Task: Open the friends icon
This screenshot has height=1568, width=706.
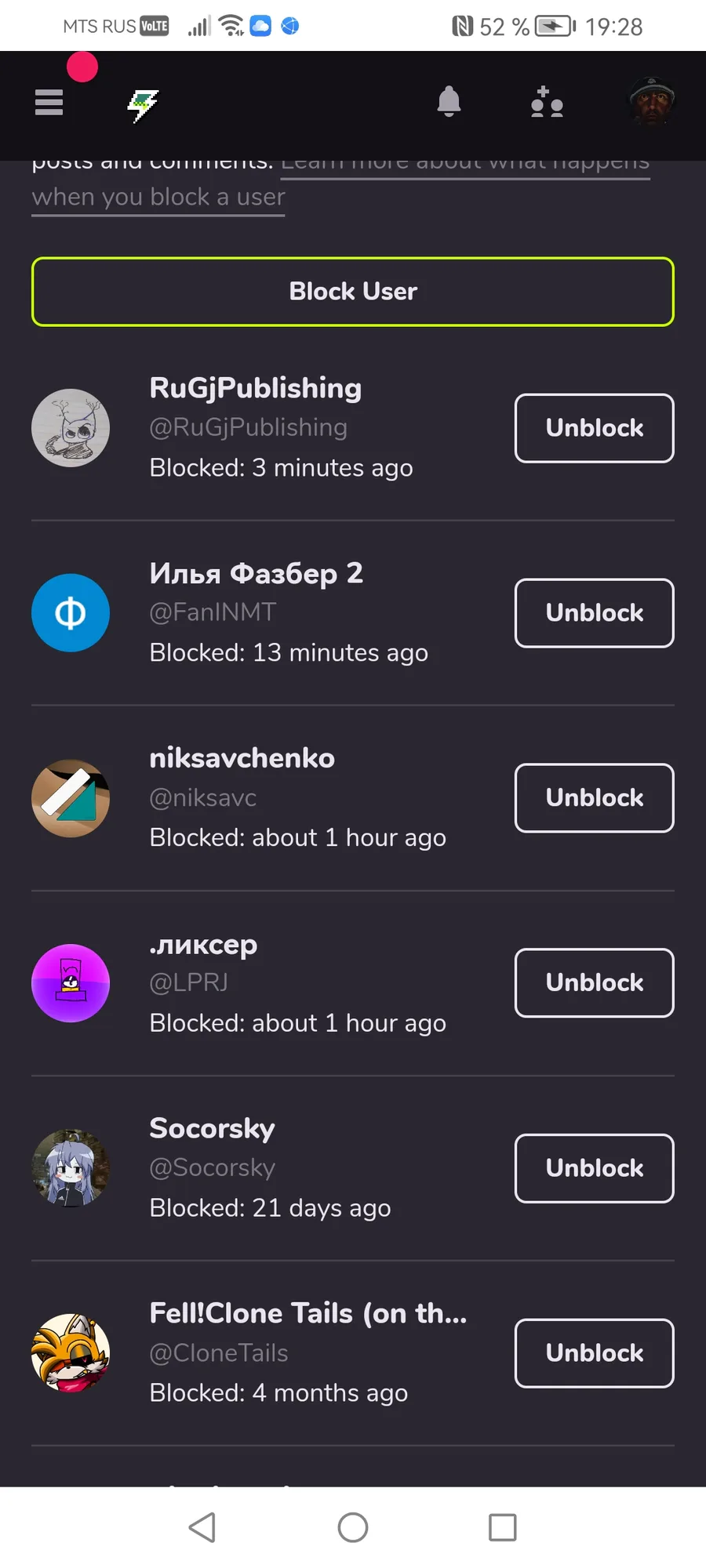Action: [547, 102]
